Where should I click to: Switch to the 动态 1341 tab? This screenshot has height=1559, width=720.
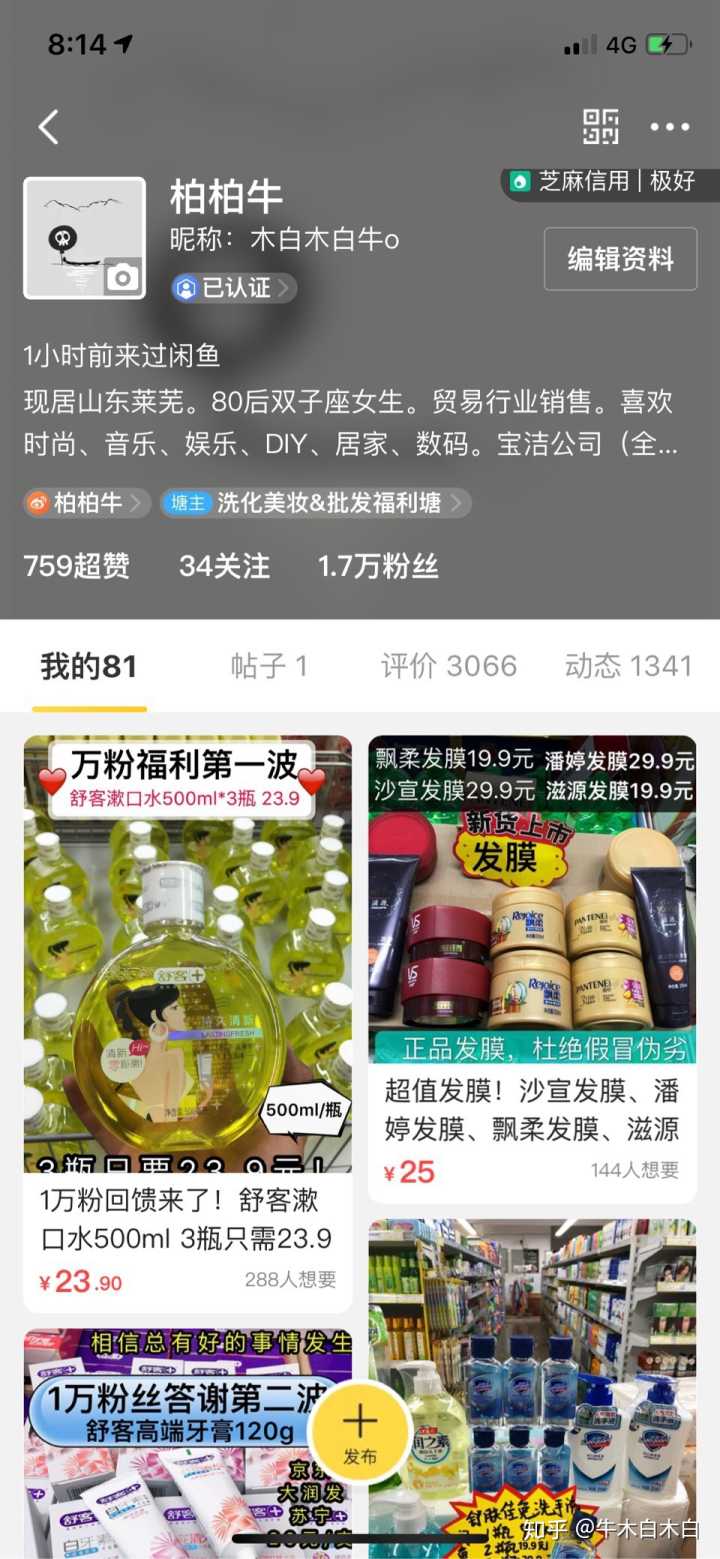point(628,666)
